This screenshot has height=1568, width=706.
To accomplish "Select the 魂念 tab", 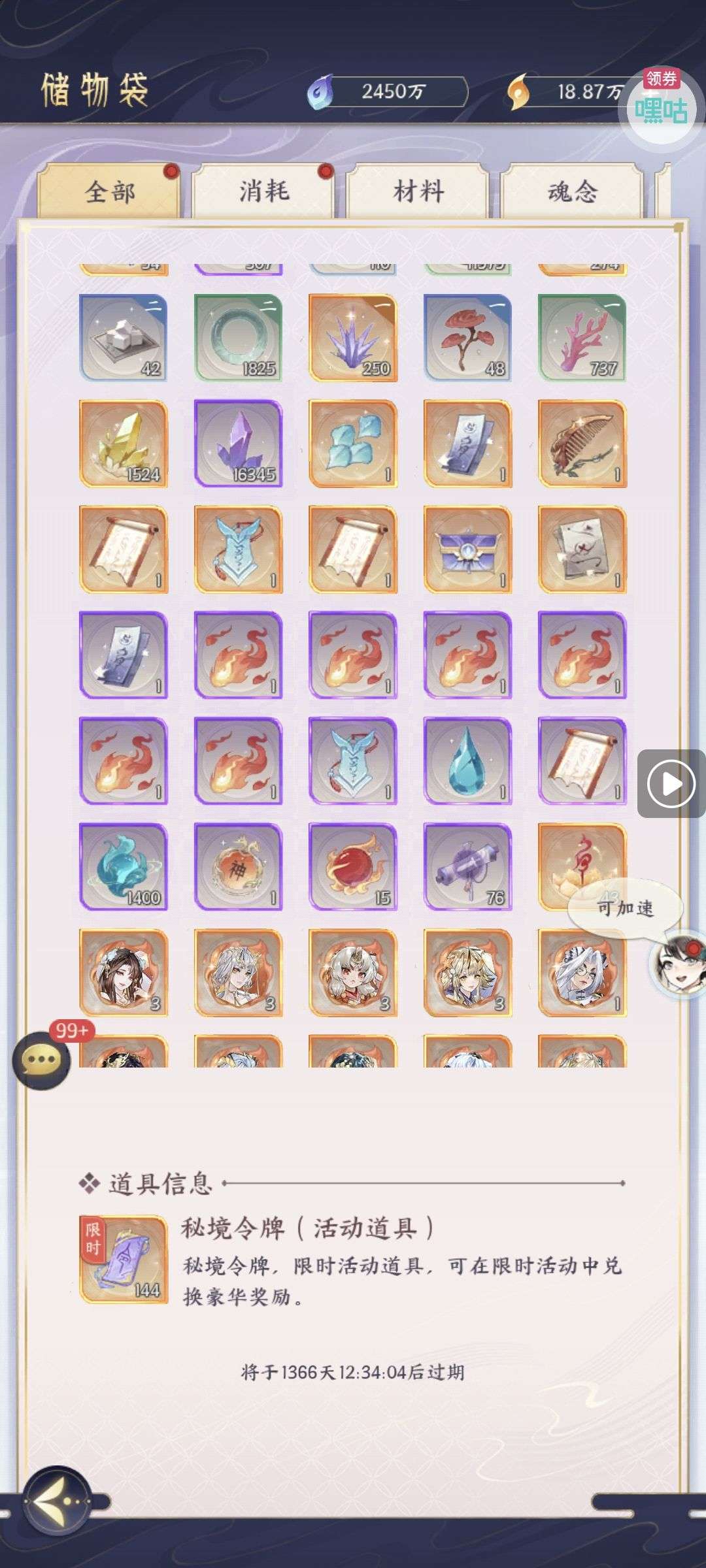I will click(x=573, y=192).
